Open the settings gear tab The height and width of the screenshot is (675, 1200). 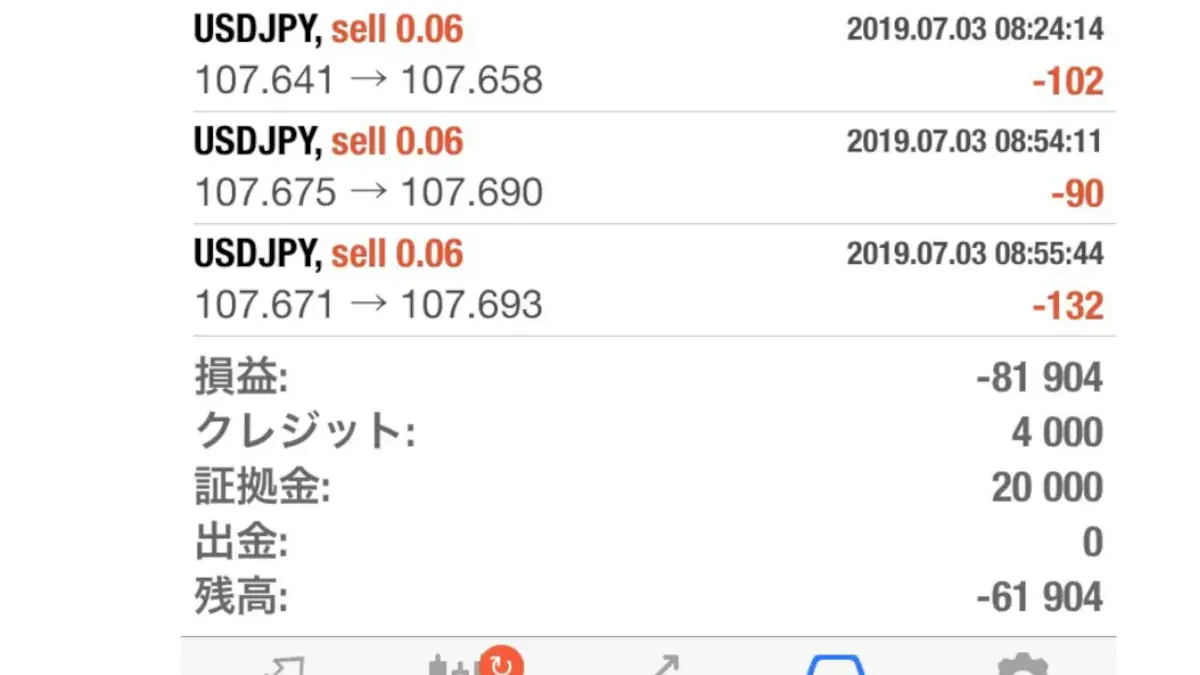tap(1022, 660)
